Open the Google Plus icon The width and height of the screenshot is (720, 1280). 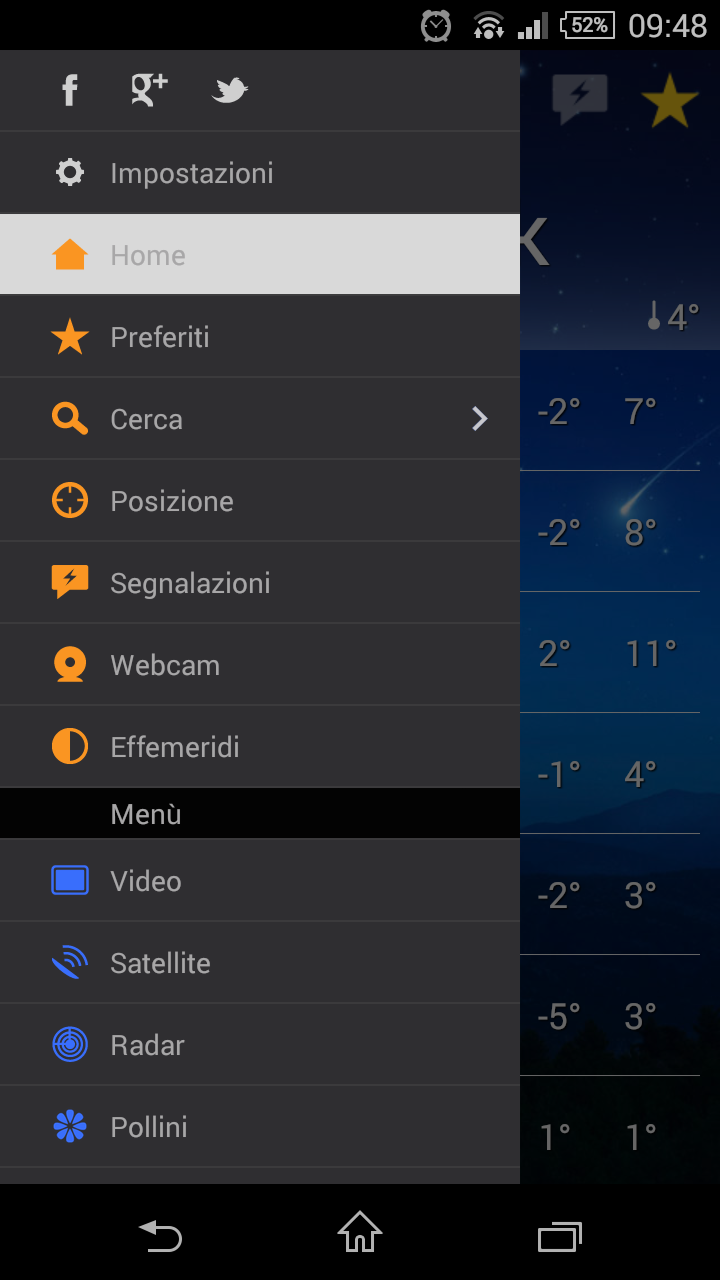pos(149,90)
